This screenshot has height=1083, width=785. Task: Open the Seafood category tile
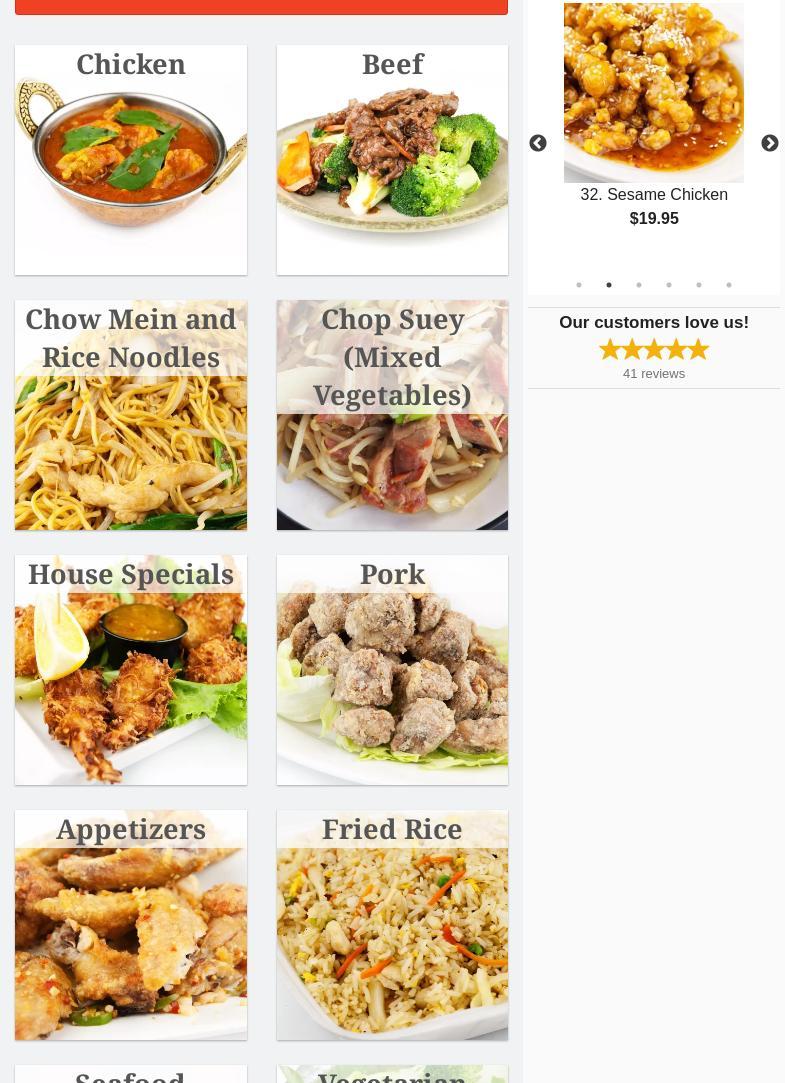coord(131,1074)
